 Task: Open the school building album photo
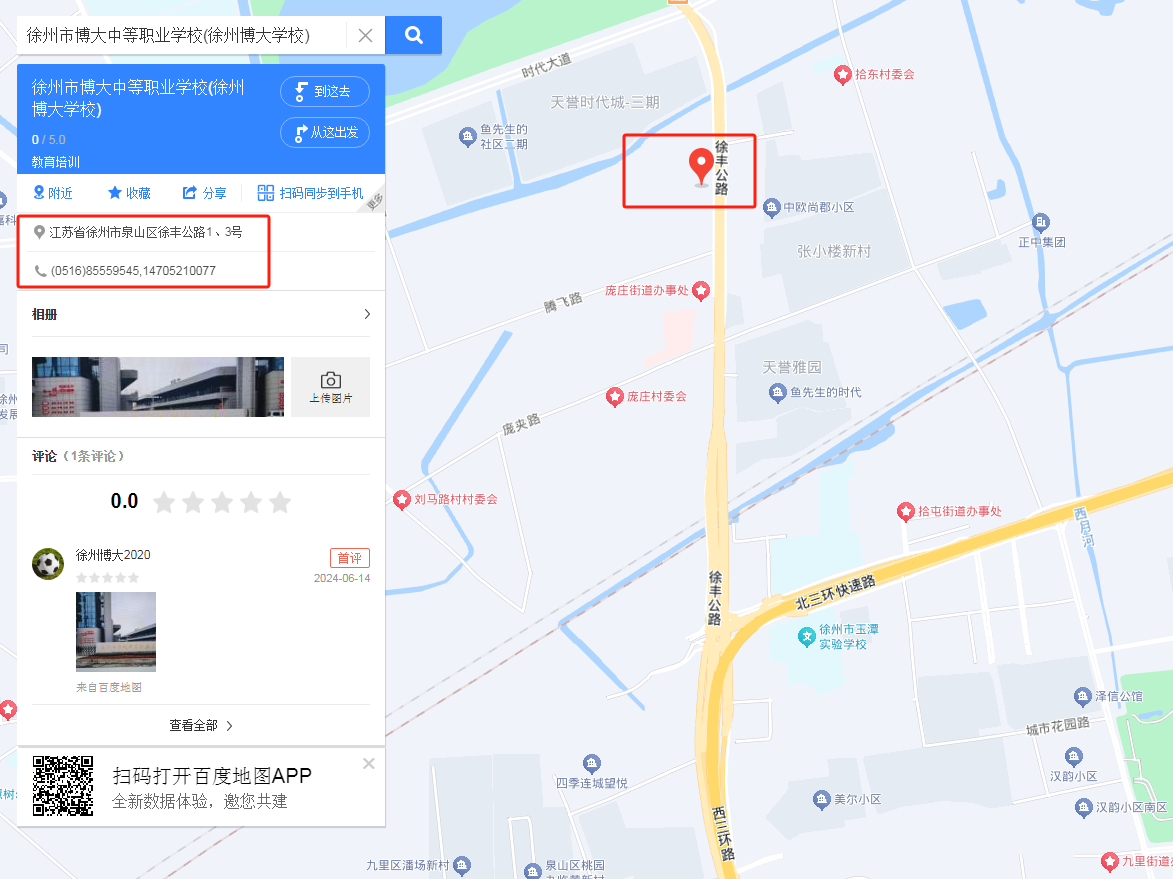click(158, 387)
